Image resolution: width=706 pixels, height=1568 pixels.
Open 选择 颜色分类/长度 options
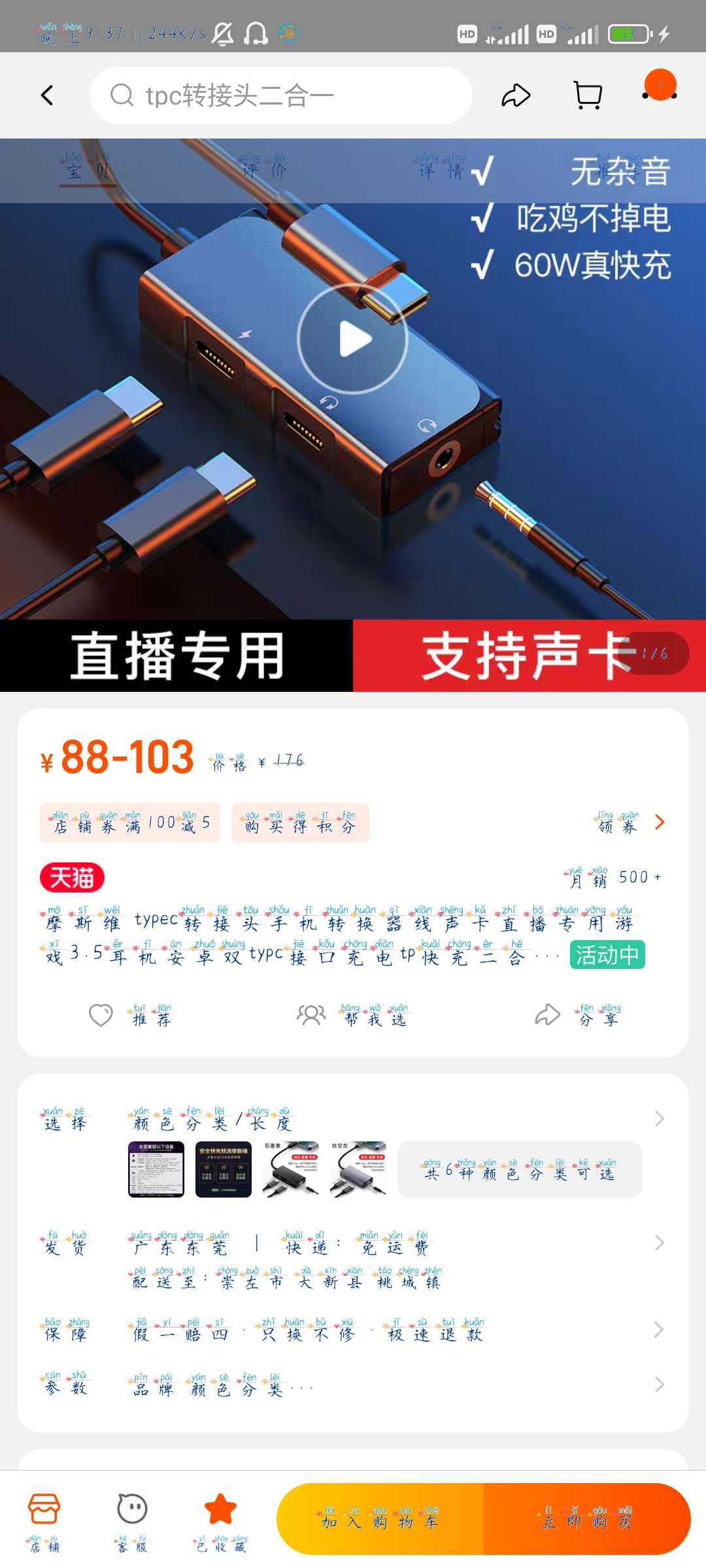353,1119
